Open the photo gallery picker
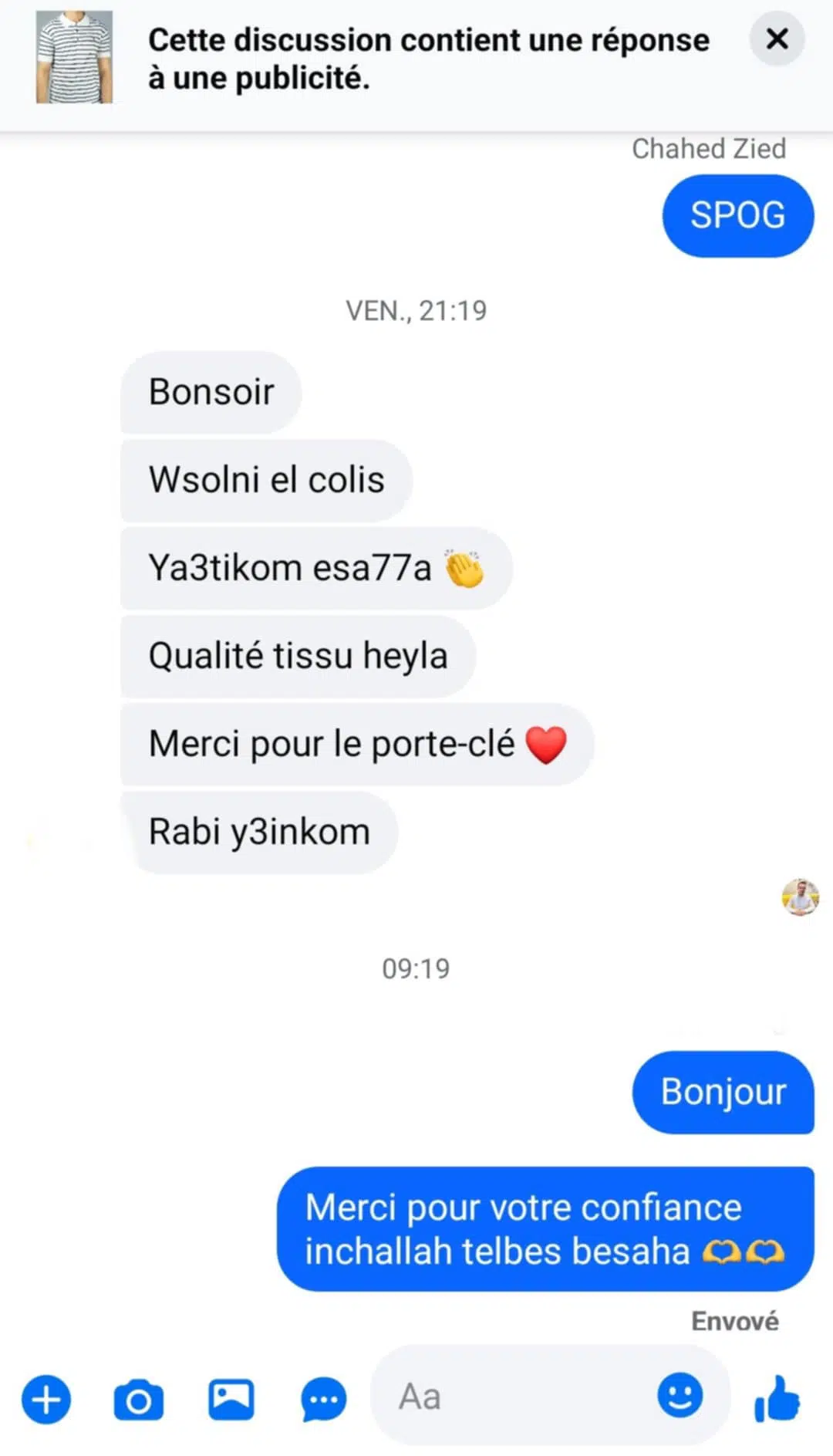This screenshot has width=833, height=1456. 231,1399
